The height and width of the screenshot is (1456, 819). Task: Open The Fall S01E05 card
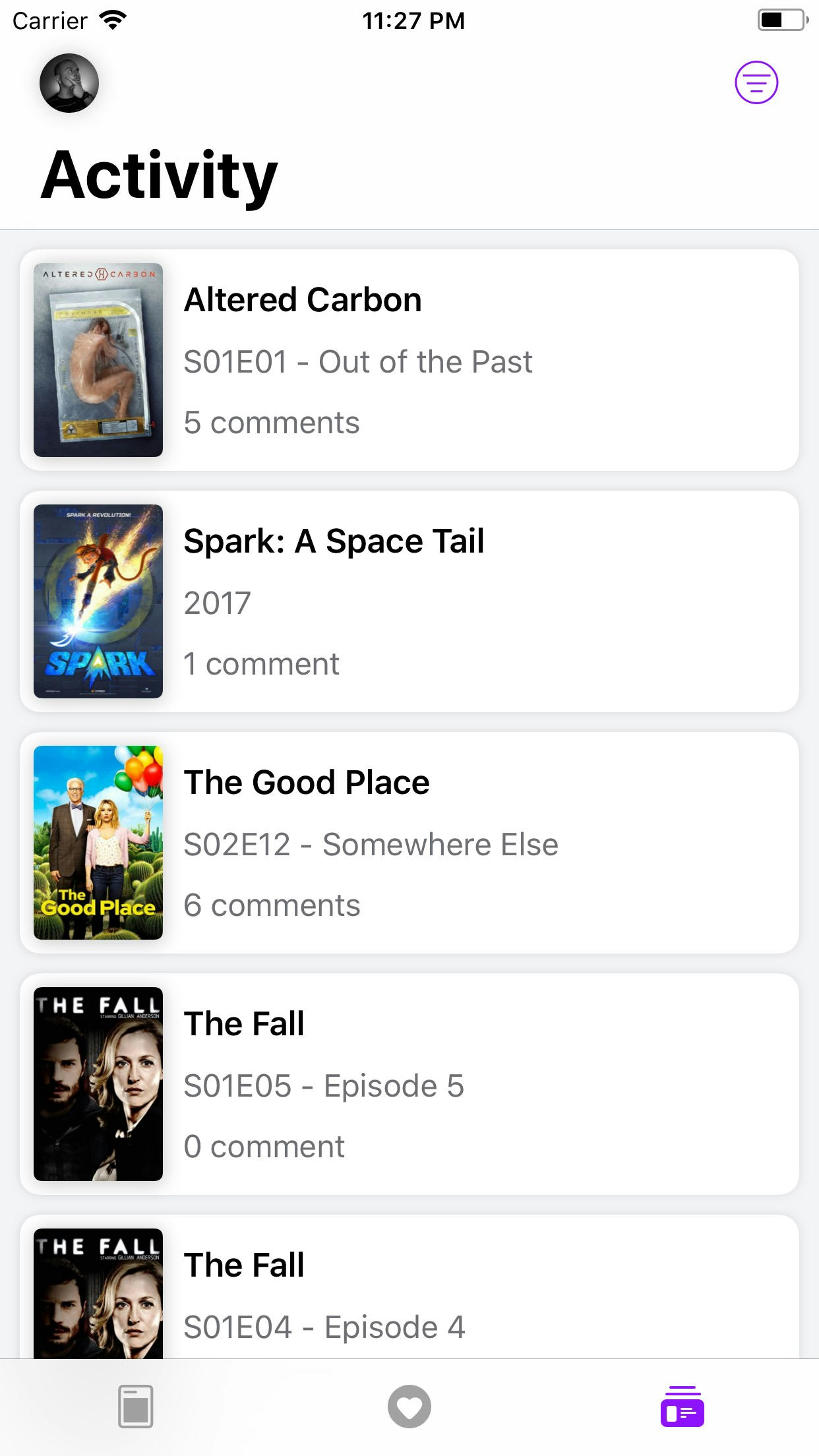(x=409, y=1084)
